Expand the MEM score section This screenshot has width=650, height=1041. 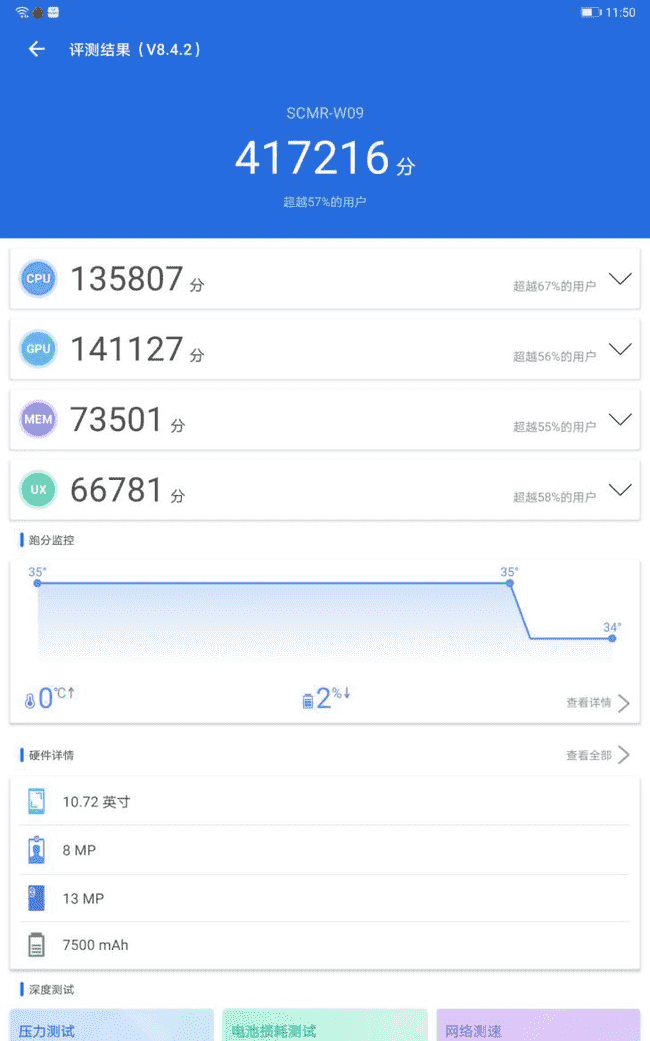pos(620,419)
